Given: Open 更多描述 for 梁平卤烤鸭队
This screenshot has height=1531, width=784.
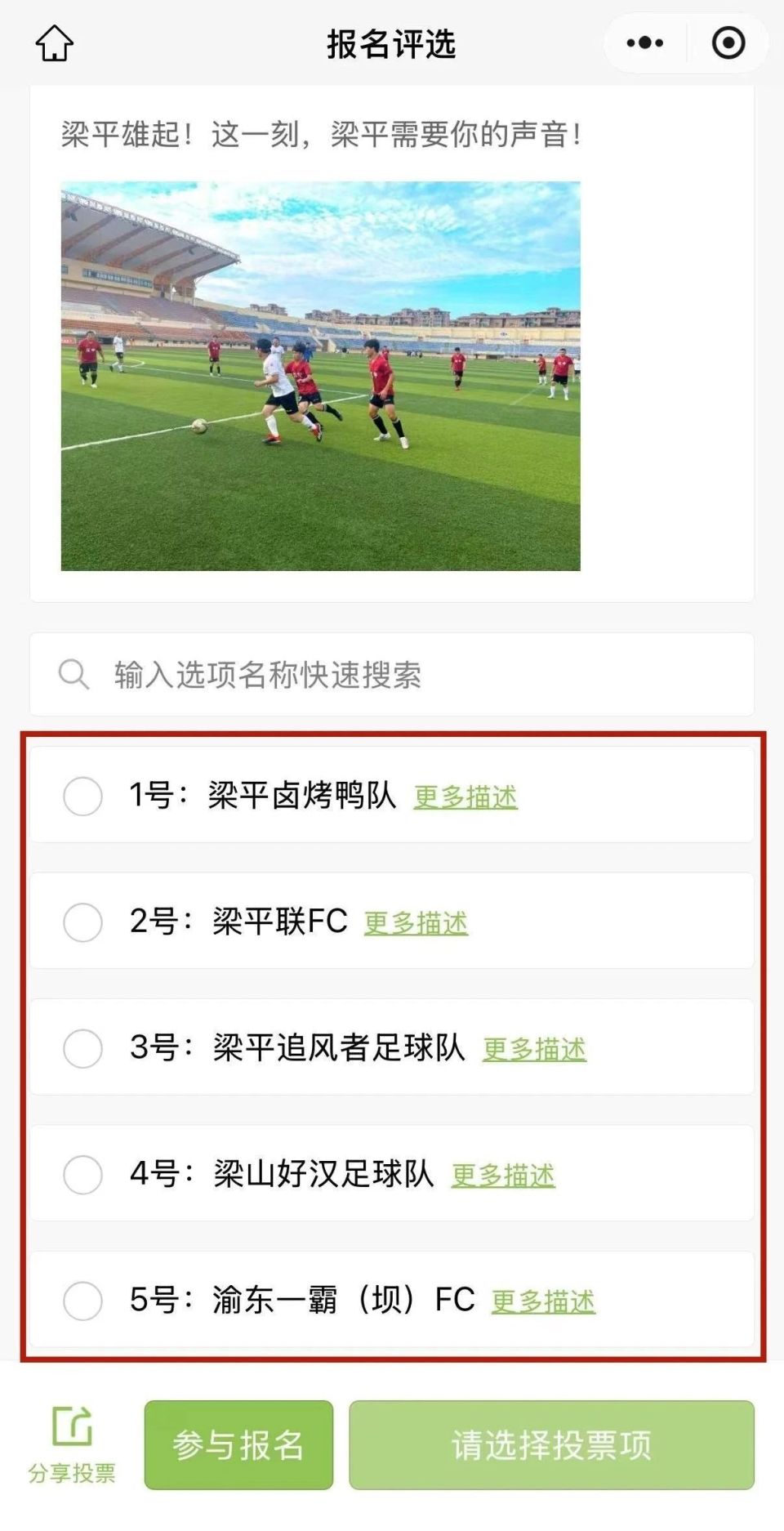Looking at the screenshot, I should (x=465, y=797).
